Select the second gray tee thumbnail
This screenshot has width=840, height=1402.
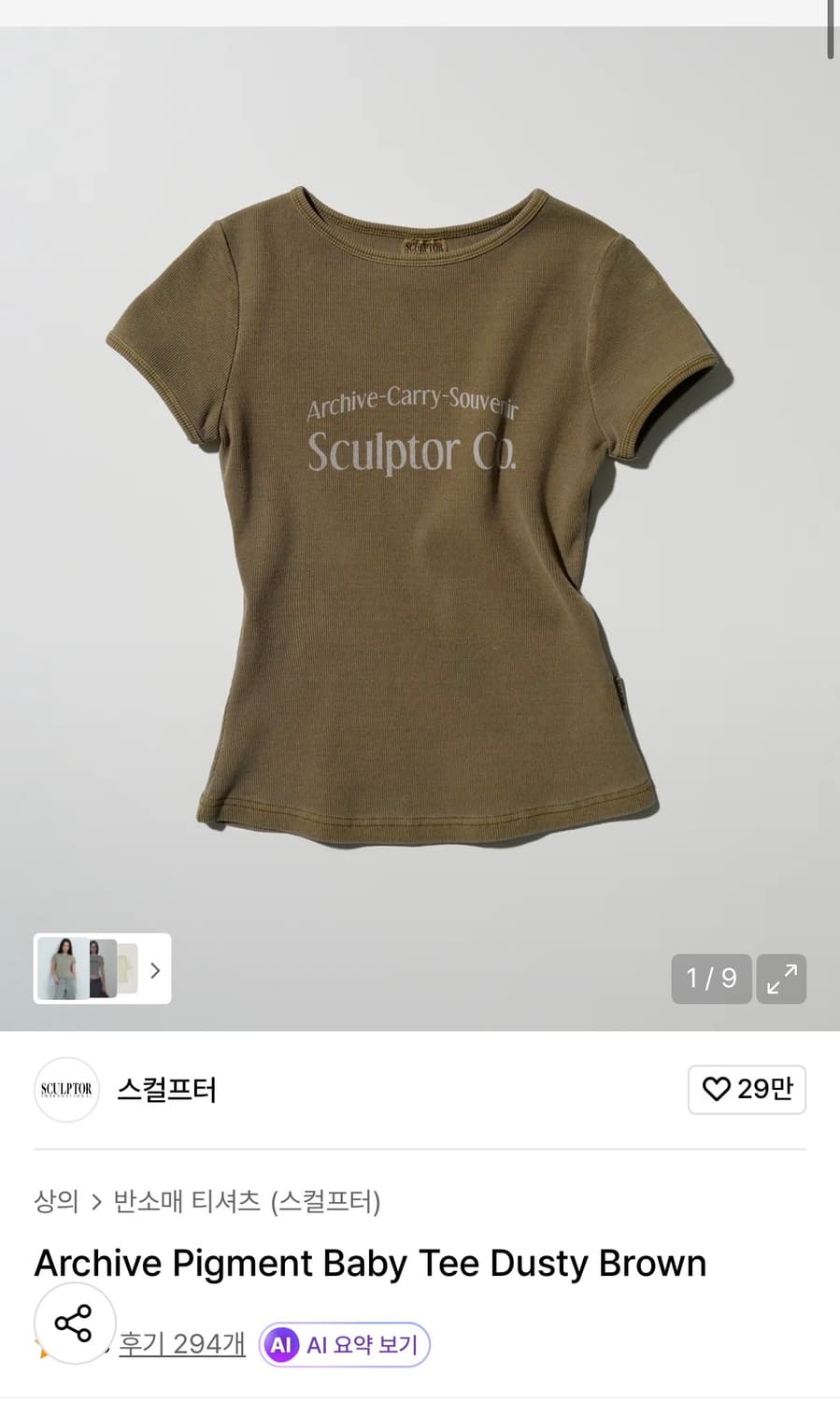103,970
